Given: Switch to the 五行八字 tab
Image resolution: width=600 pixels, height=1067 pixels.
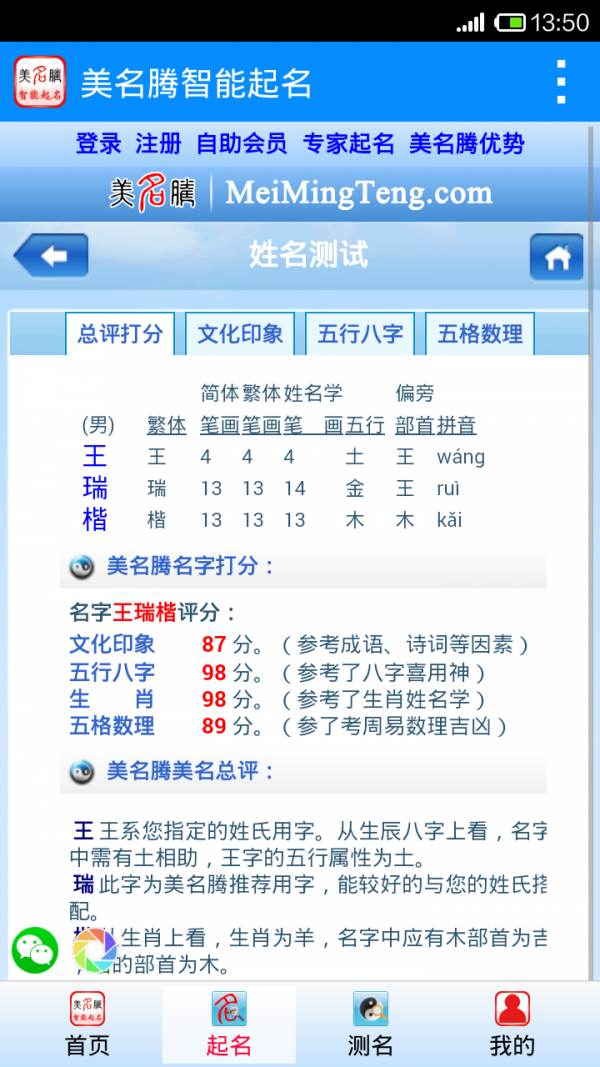Looking at the screenshot, I should tap(360, 334).
